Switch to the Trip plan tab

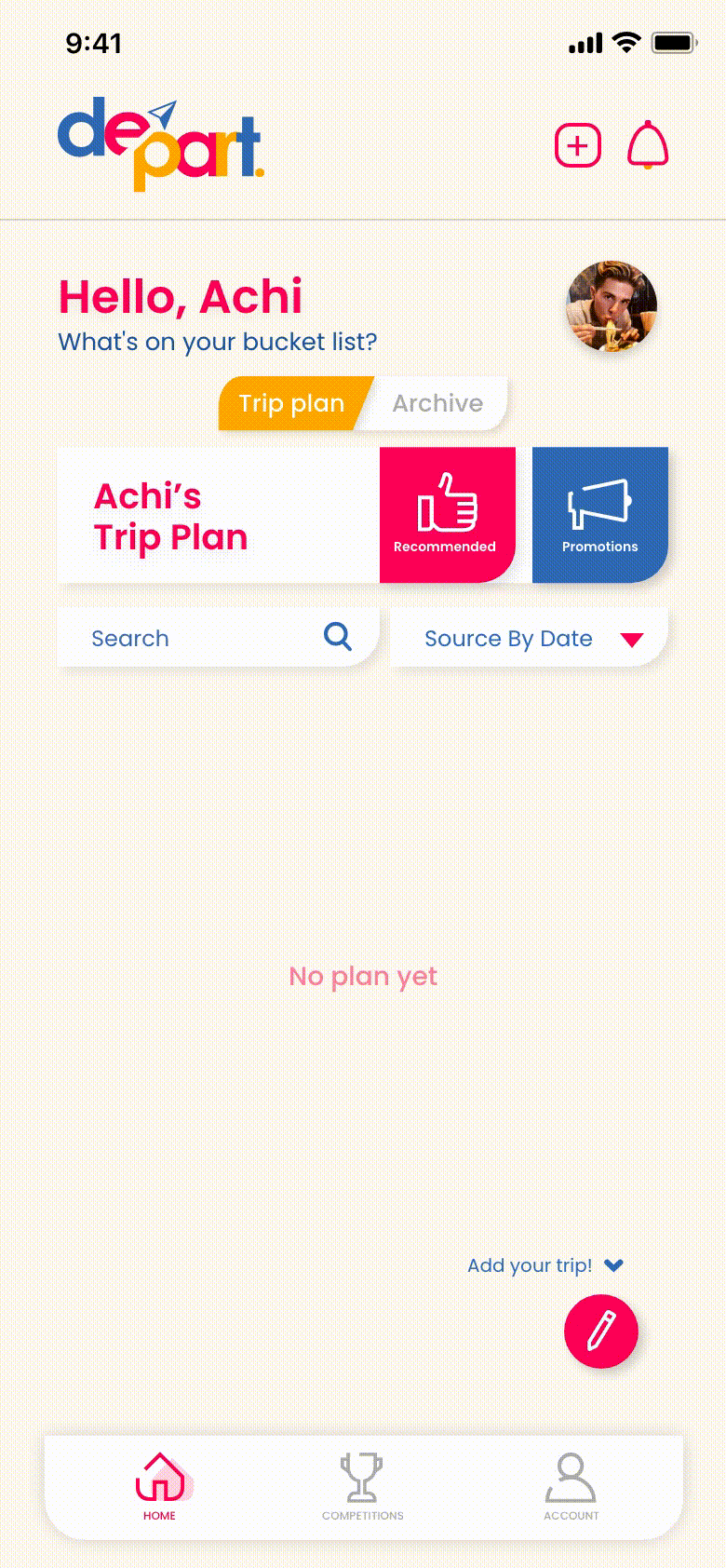(x=292, y=404)
